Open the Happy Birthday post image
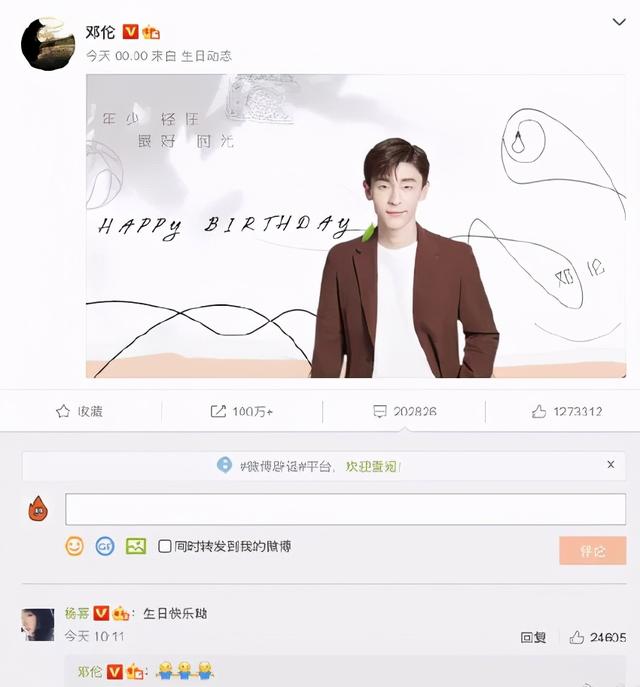Viewport: 640px width, 687px height. pos(355,226)
